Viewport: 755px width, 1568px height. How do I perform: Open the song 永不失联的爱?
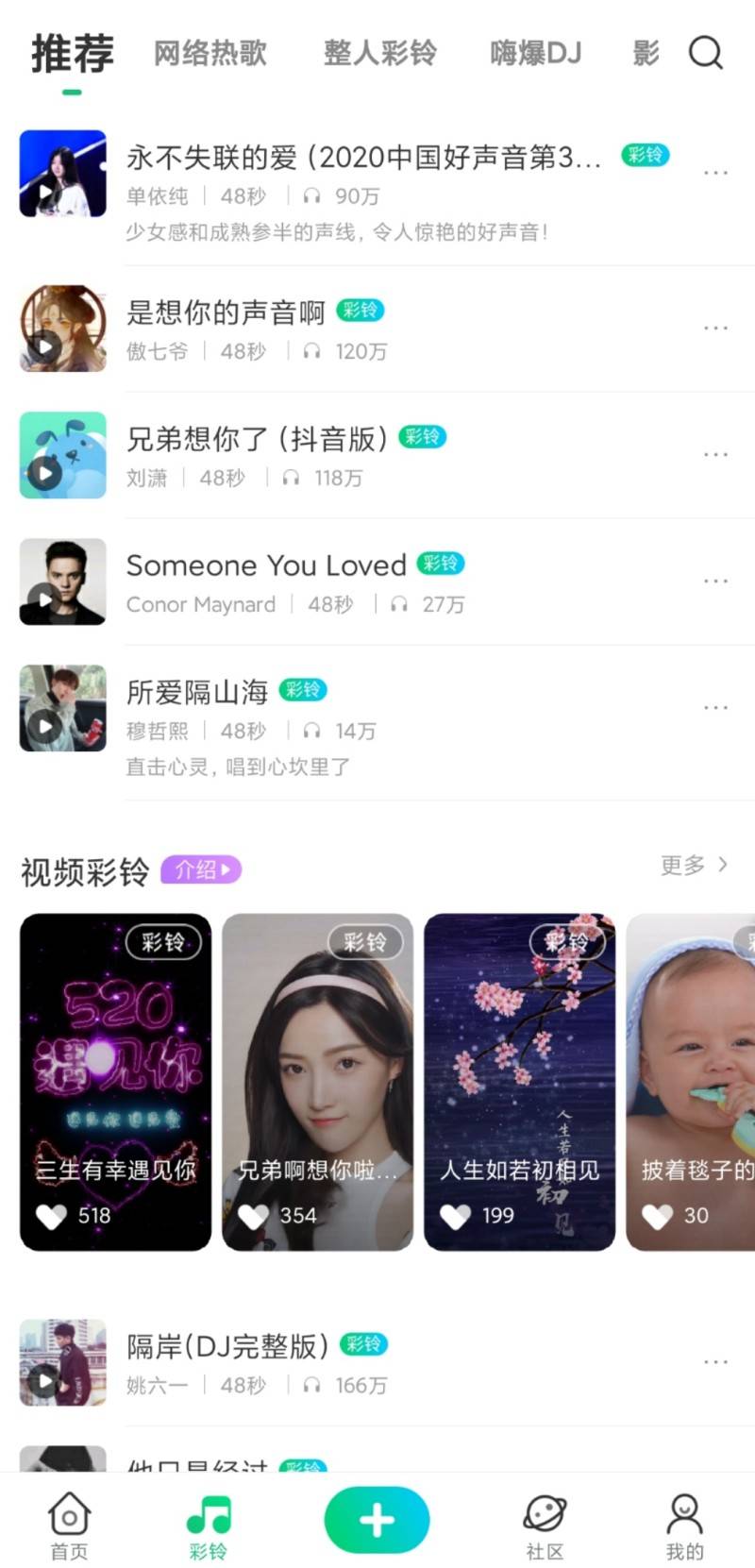click(x=363, y=158)
